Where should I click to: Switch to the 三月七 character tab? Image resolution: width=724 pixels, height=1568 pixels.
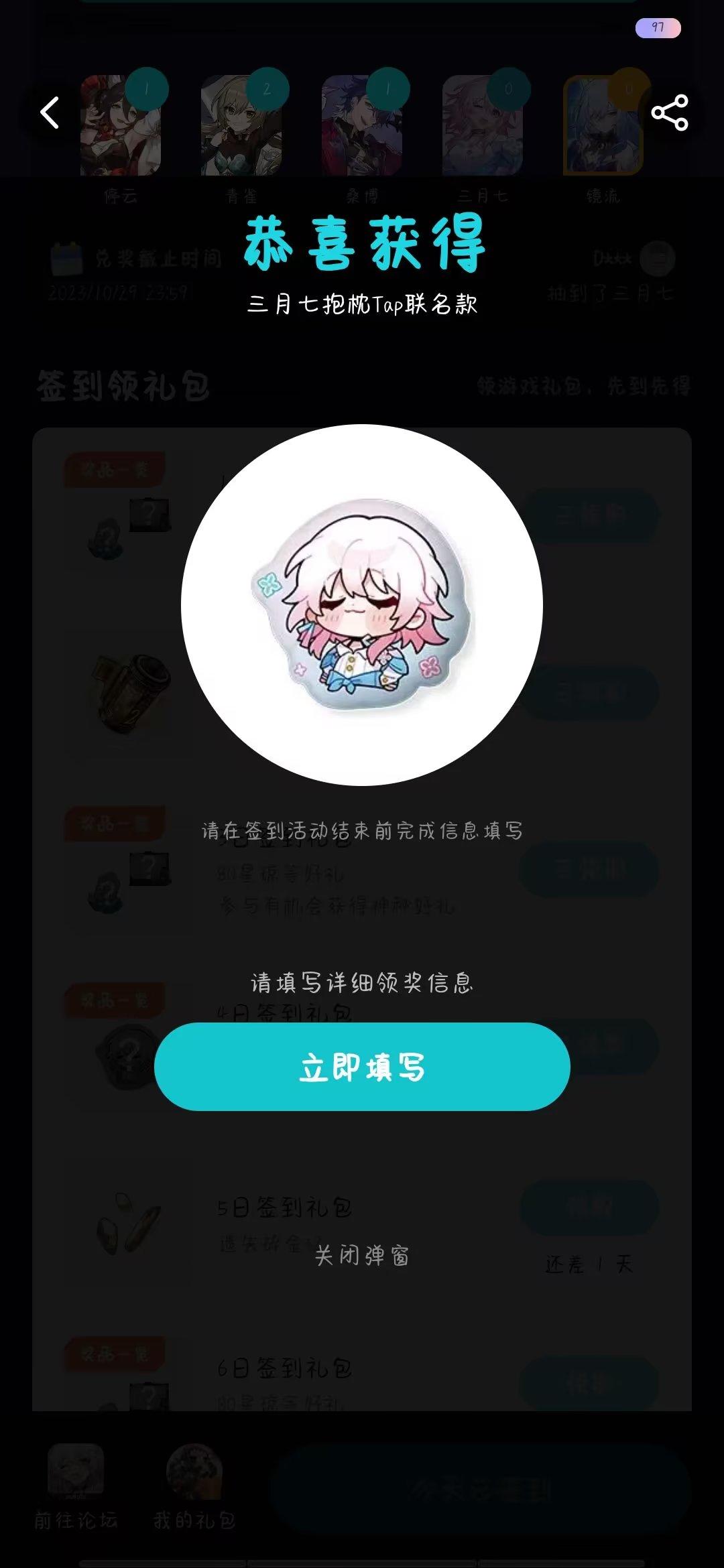point(483,127)
